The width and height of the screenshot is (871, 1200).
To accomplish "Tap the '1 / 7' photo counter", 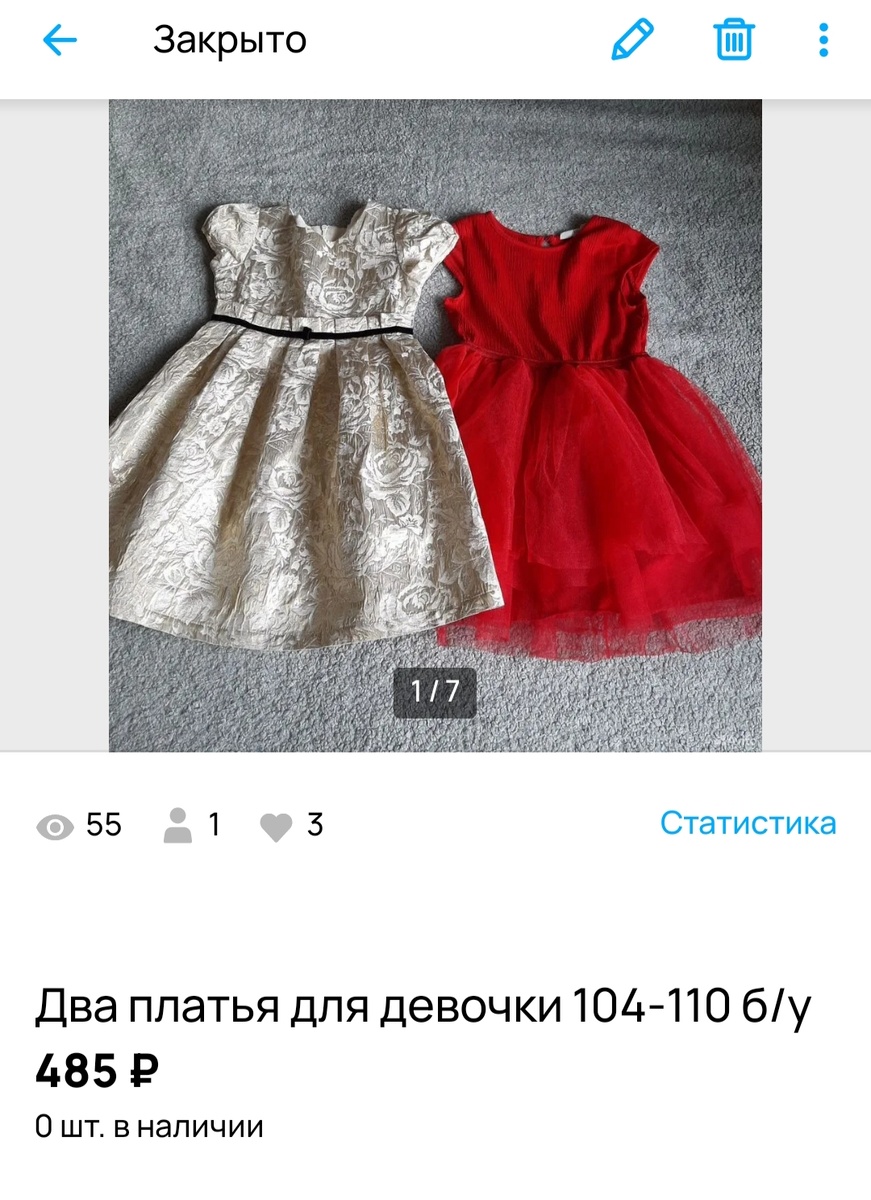I will click(x=434, y=689).
